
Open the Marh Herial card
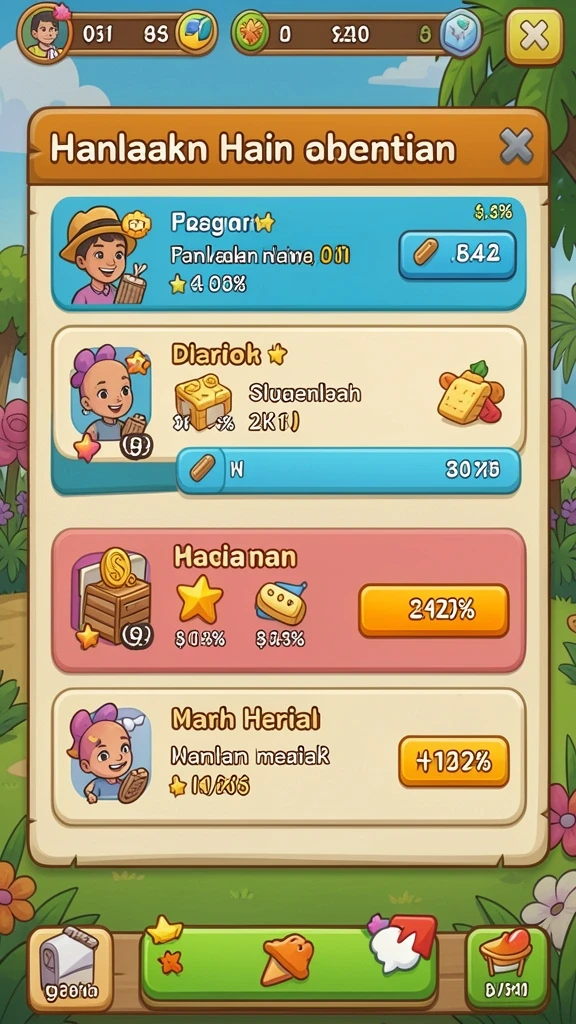coord(288,756)
